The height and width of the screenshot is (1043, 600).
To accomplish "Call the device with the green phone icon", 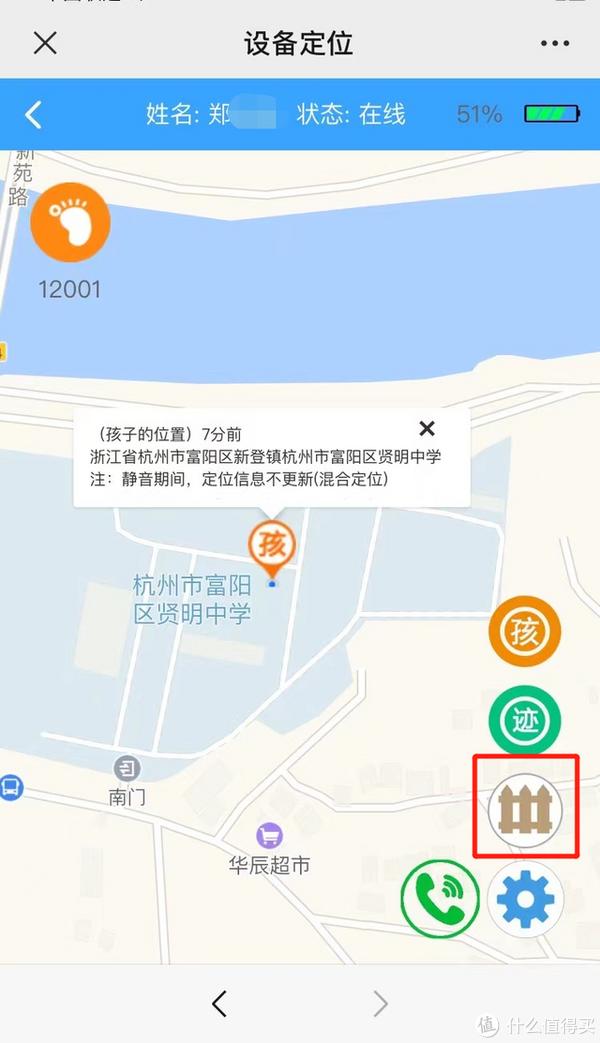I will 440,899.
